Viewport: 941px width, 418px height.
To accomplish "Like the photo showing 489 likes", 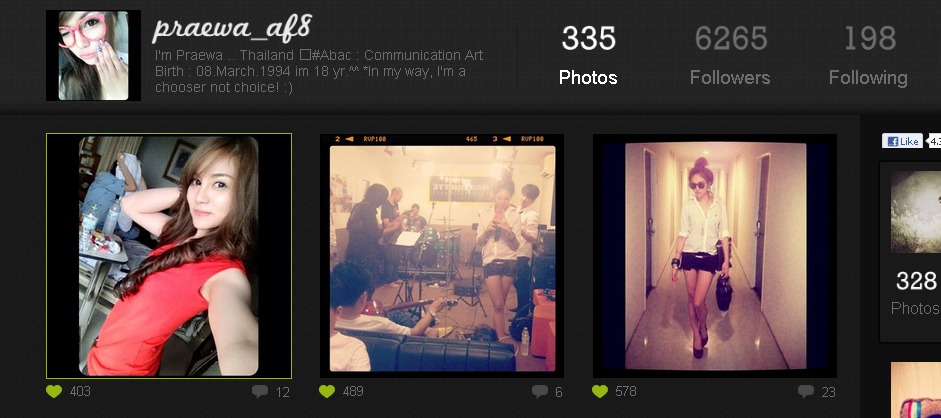I will pos(327,391).
